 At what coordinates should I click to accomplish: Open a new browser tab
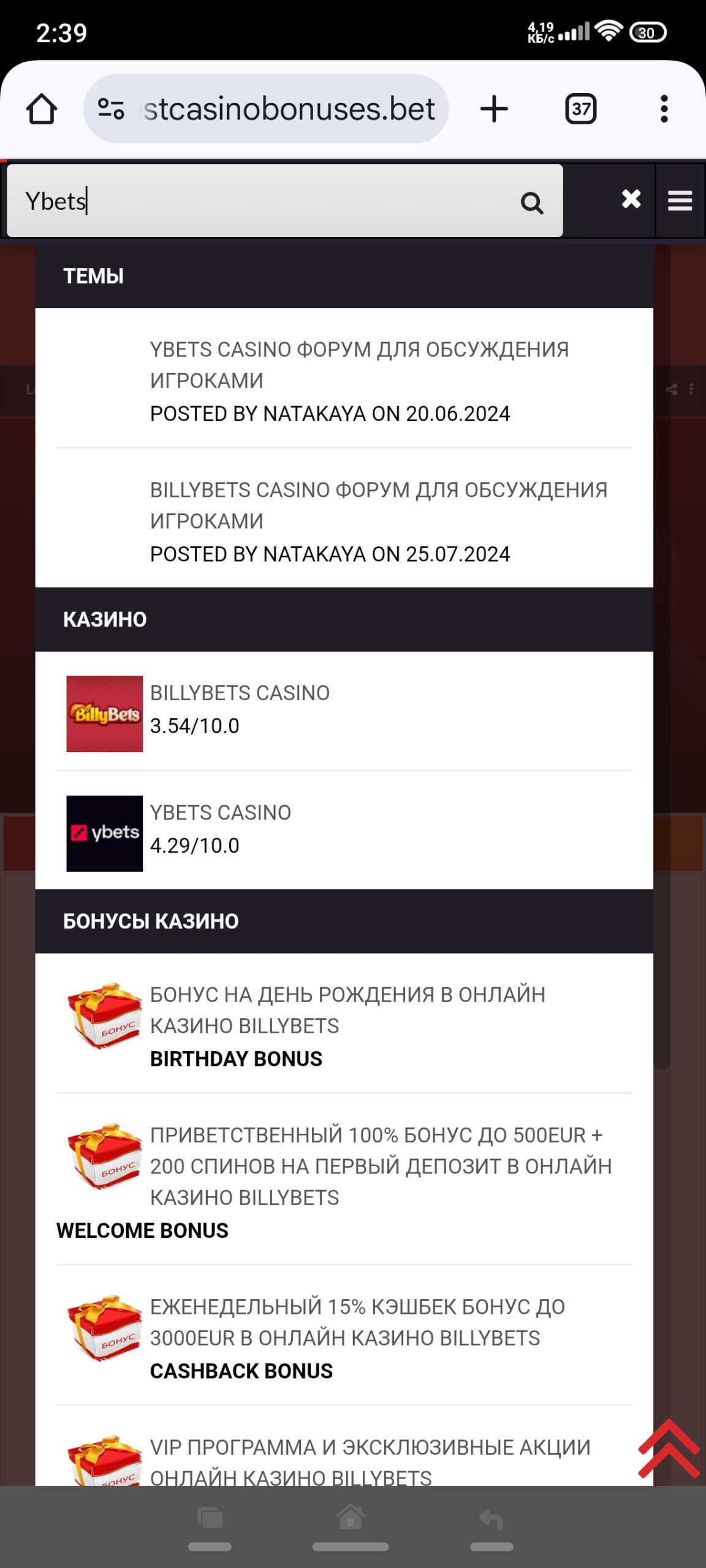[x=494, y=109]
